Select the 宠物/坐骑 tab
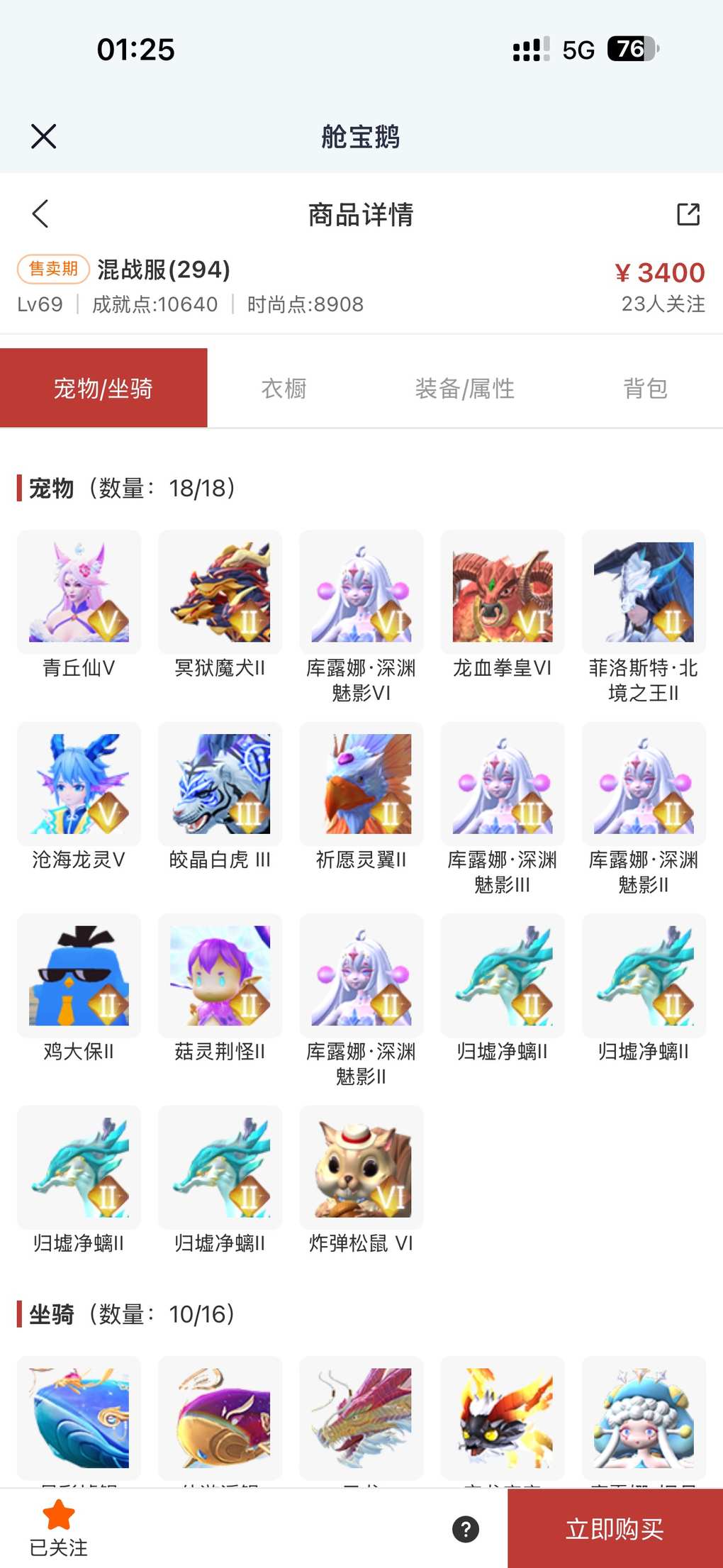 103,389
